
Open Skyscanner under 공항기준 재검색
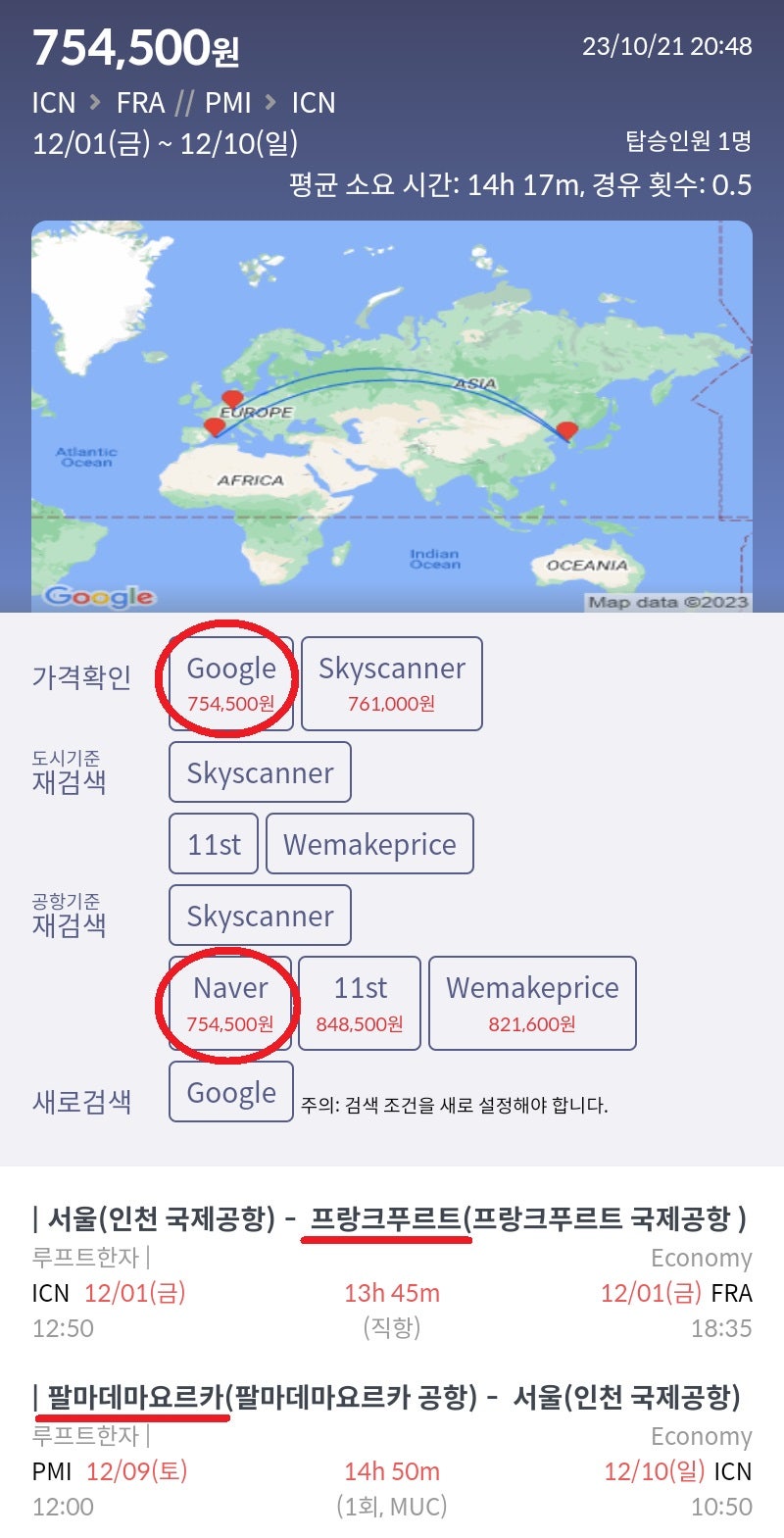260,915
